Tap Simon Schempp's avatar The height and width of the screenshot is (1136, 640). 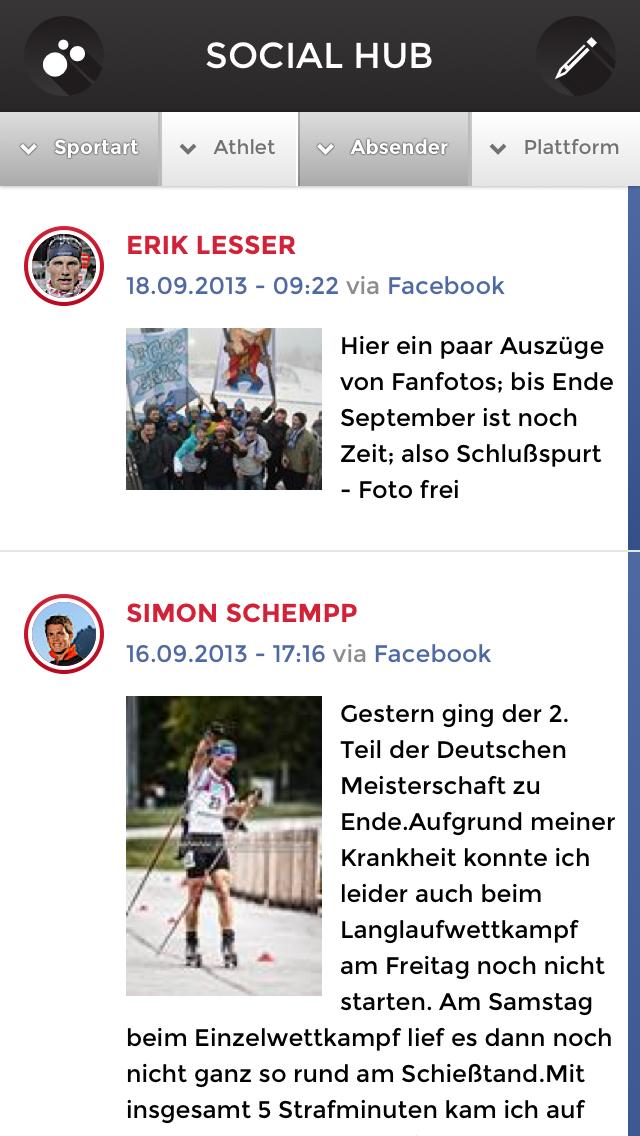click(x=64, y=634)
